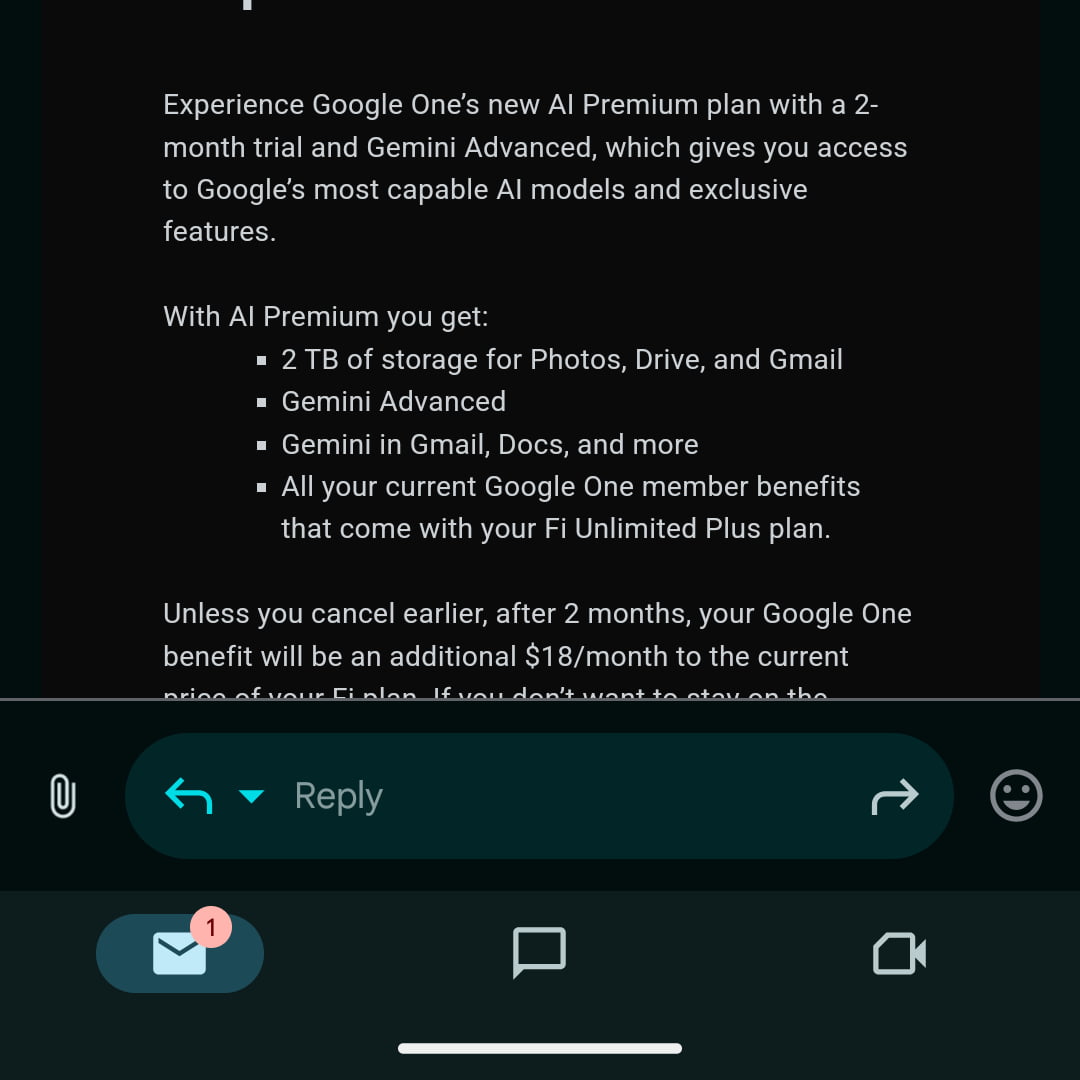Open the reply type dropdown arrow
The width and height of the screenshot is (1080, 1080).
click(251, 796)
